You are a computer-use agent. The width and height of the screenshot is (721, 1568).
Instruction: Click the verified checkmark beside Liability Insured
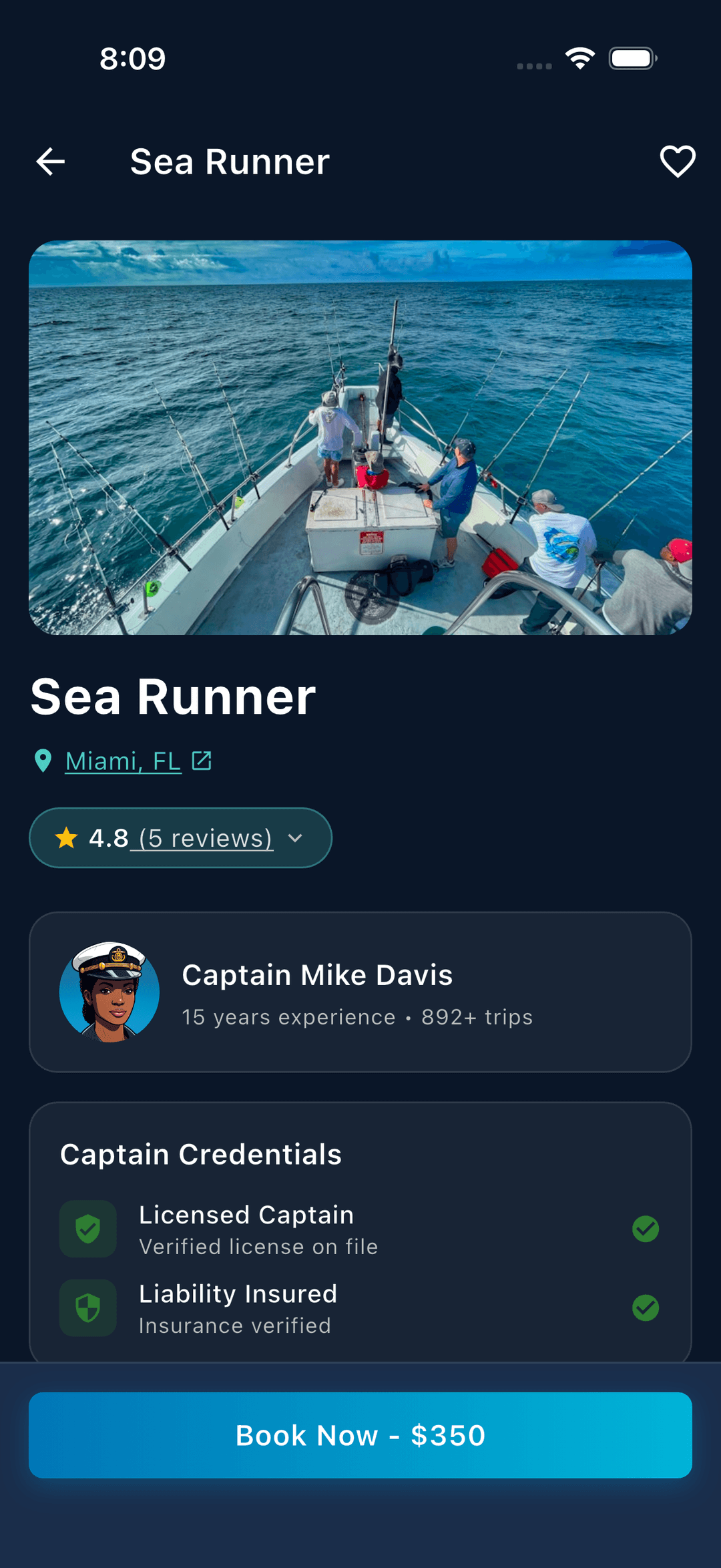click(x=646, y=1307)
